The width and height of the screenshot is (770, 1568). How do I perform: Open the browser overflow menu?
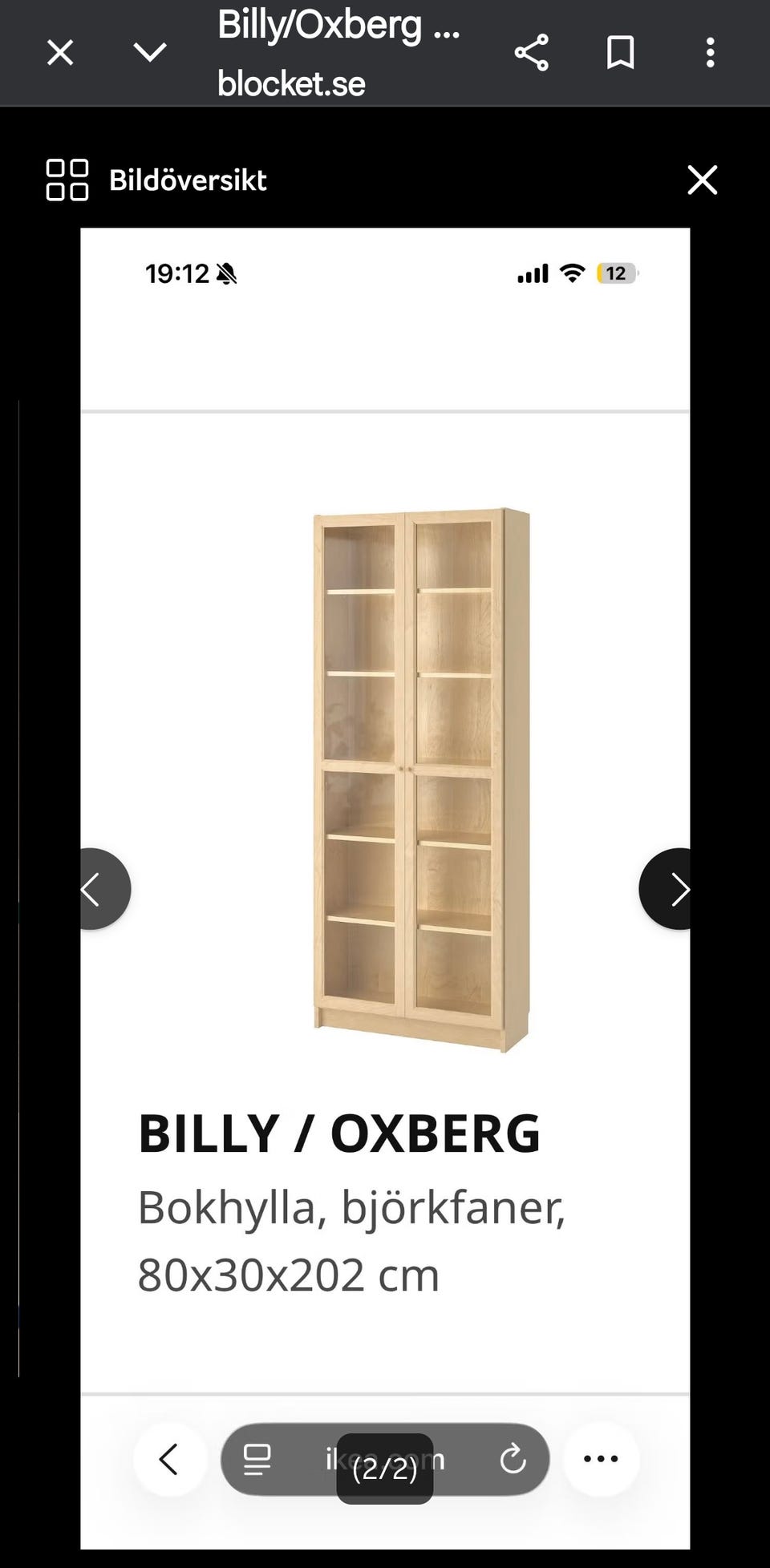point(710,53)
